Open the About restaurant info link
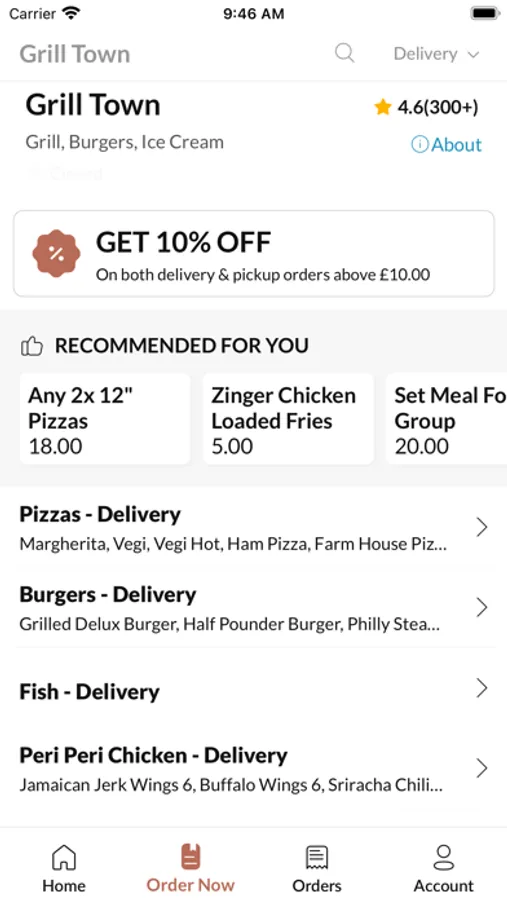The width and height of the screenshot is (507, 900). (447, 145)
